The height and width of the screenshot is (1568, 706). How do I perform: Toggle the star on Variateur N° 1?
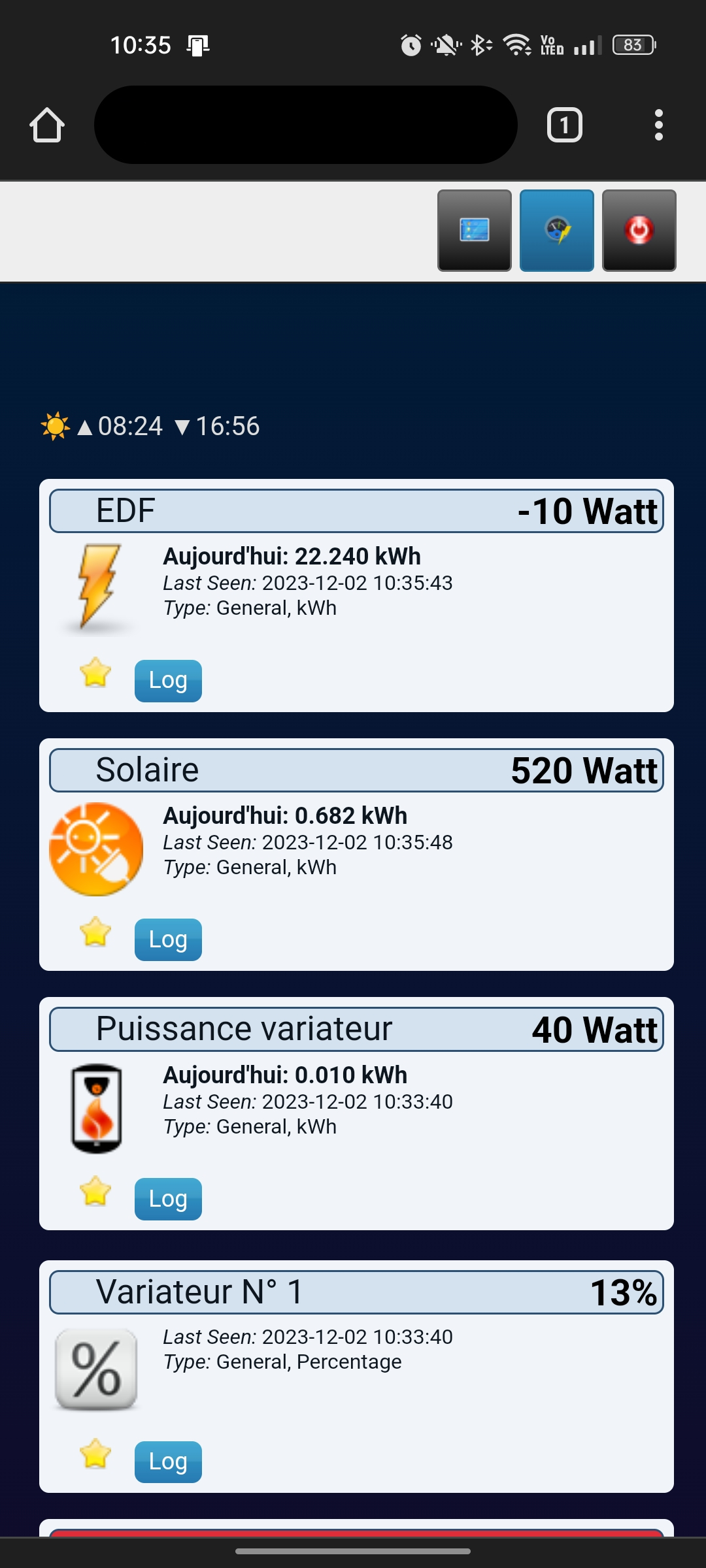point(95,1454)
